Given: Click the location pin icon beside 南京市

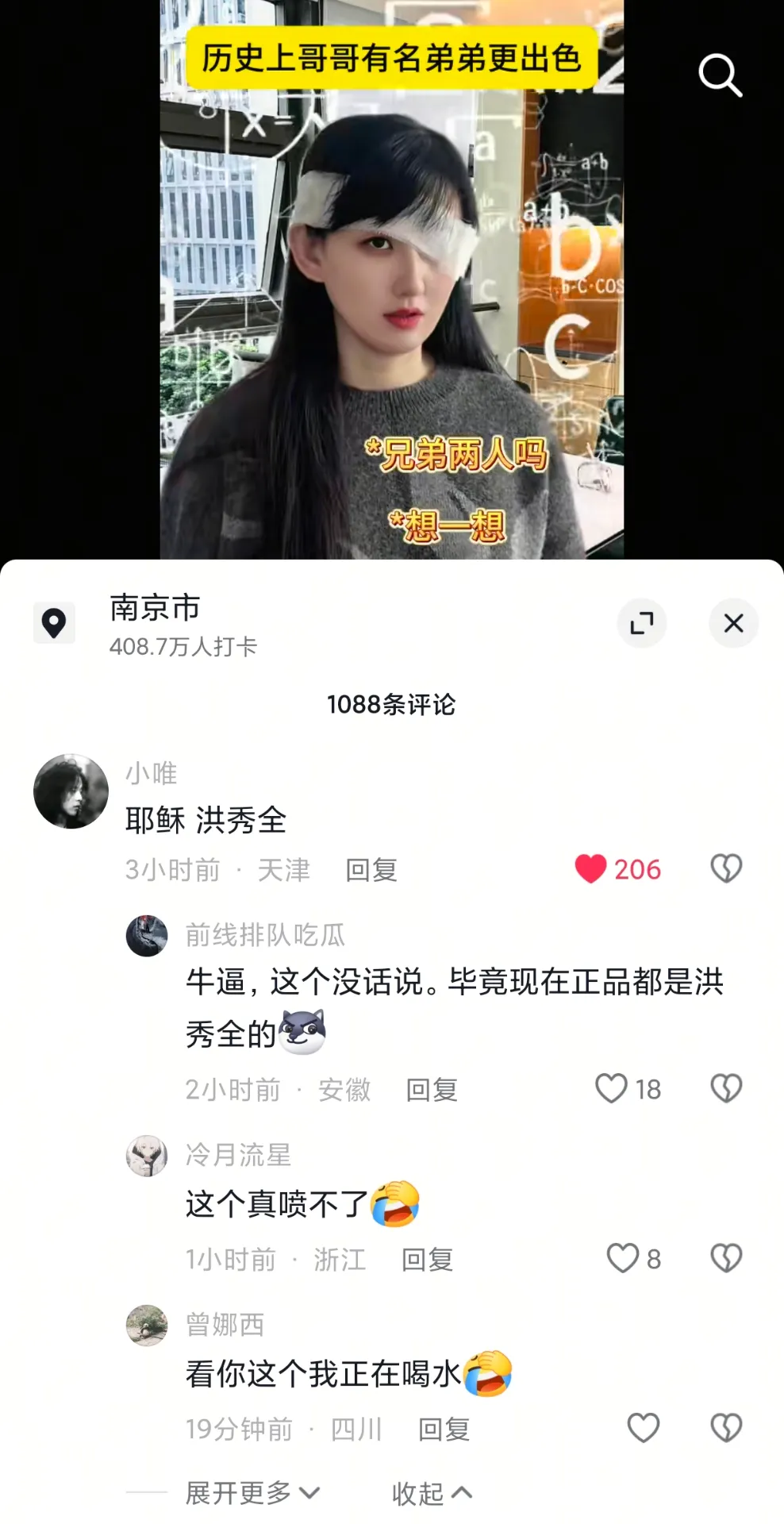Looking at the screenshot, I should [x=54, y=624].
